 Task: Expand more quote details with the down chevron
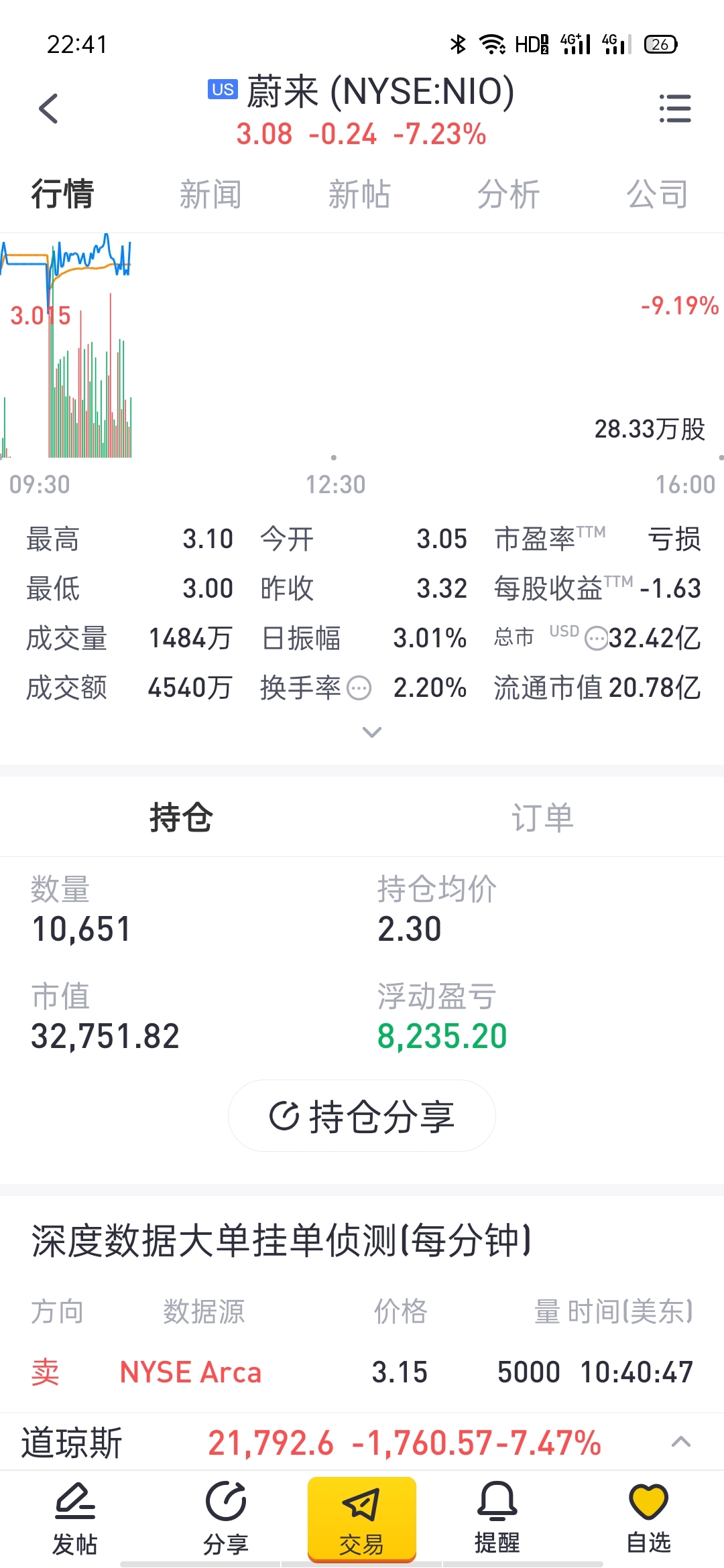(371, 732)
